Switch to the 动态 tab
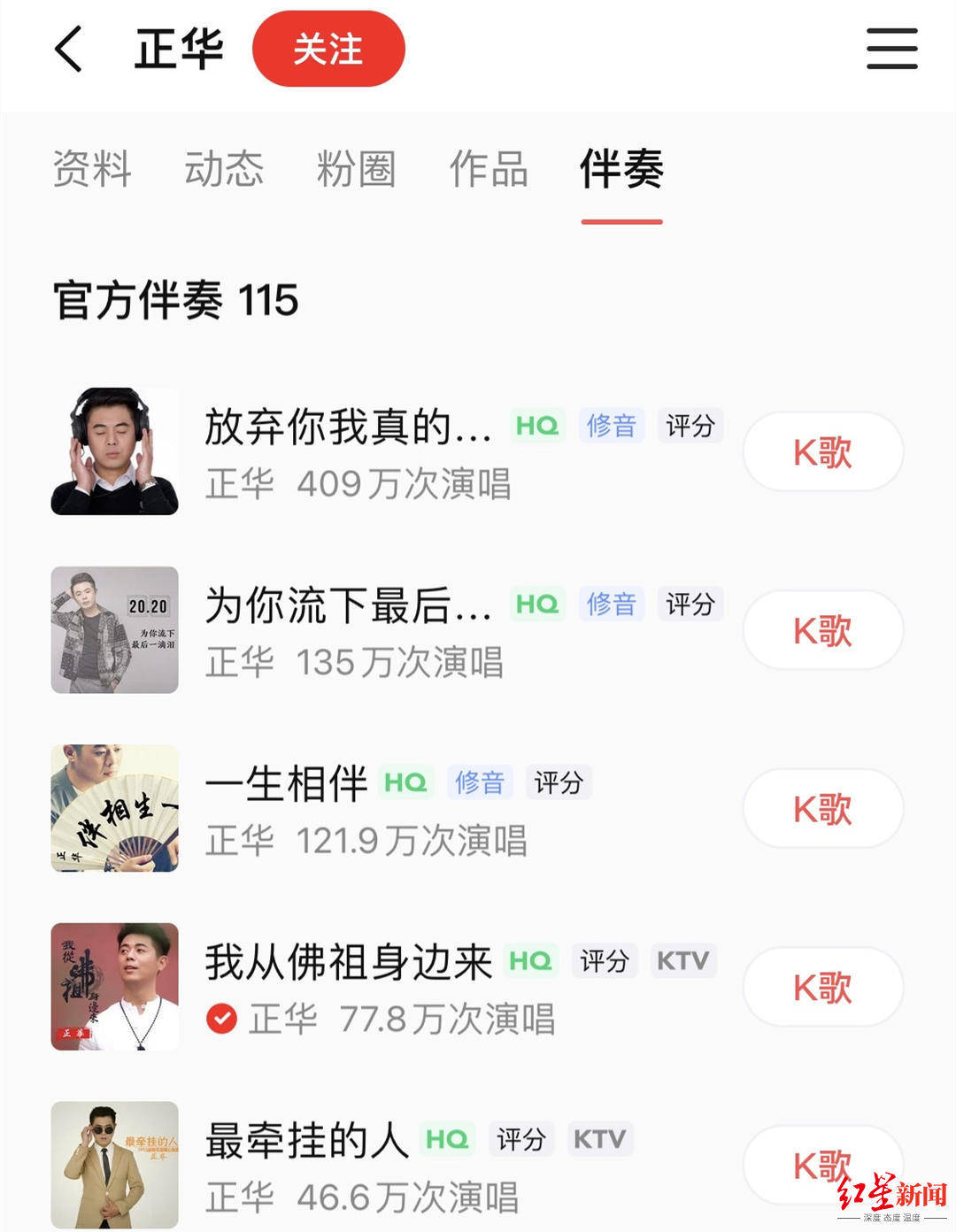Image resolution: width=956 pixels, height=1232 pixels. point(224,169)
